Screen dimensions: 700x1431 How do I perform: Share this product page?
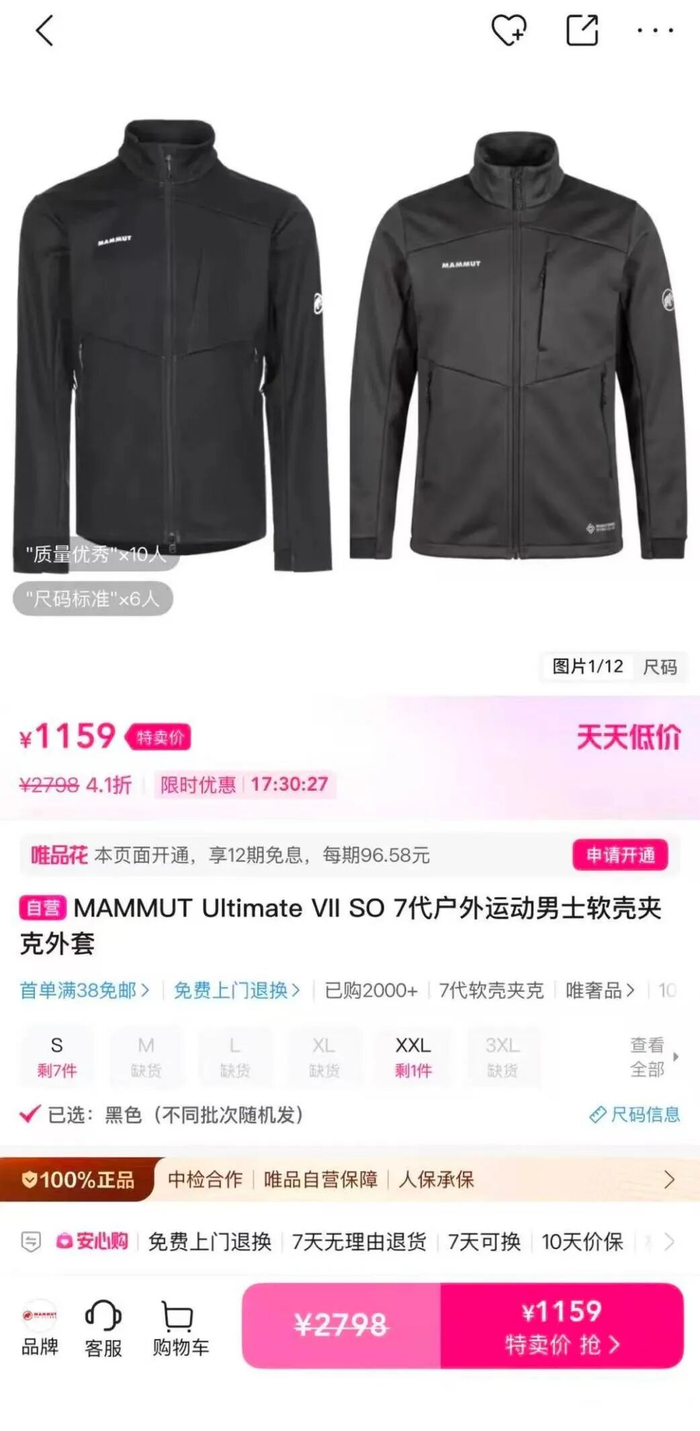[x=582, y=30]
